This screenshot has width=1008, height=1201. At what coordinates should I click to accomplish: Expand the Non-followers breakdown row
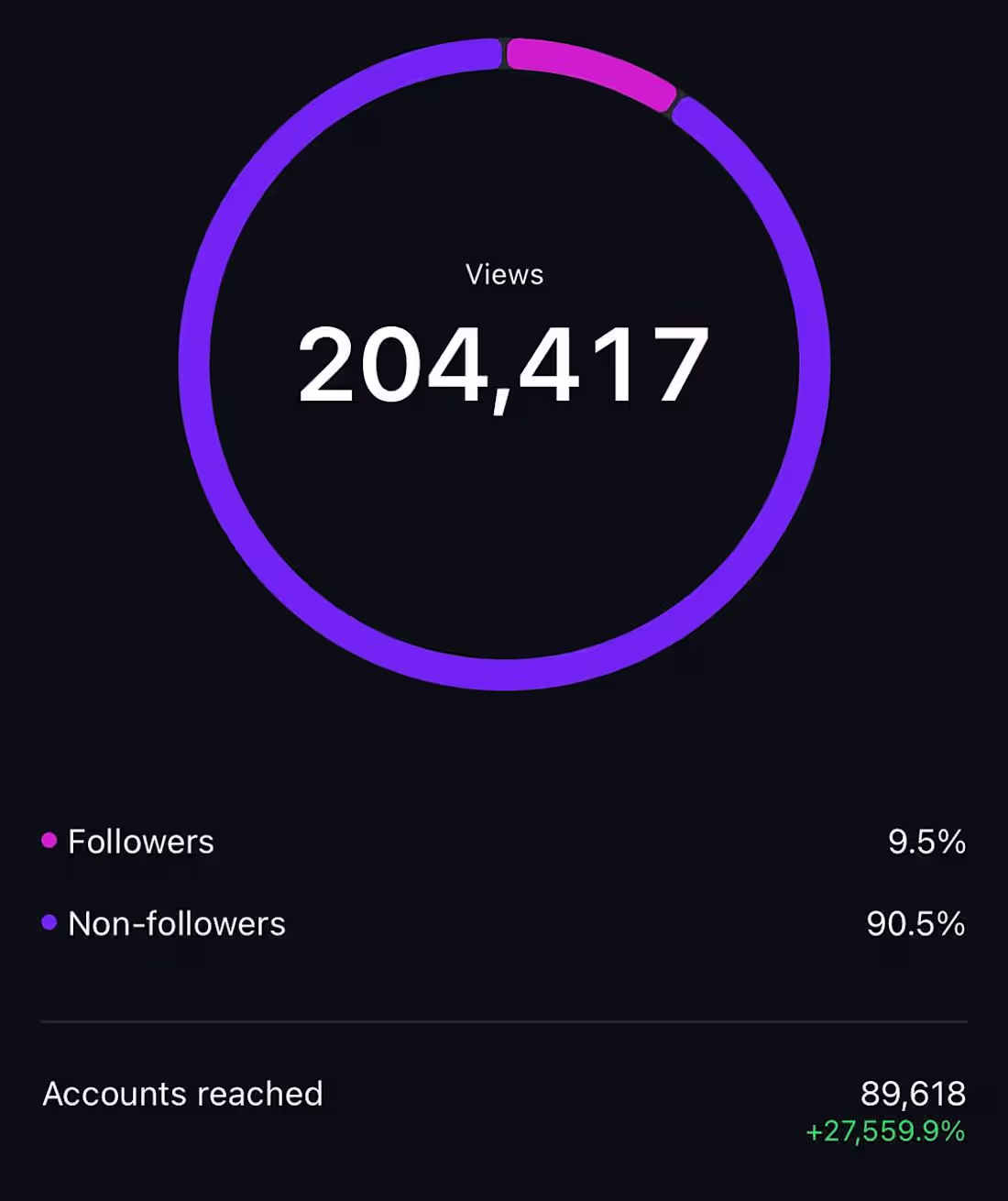[504, 924]
